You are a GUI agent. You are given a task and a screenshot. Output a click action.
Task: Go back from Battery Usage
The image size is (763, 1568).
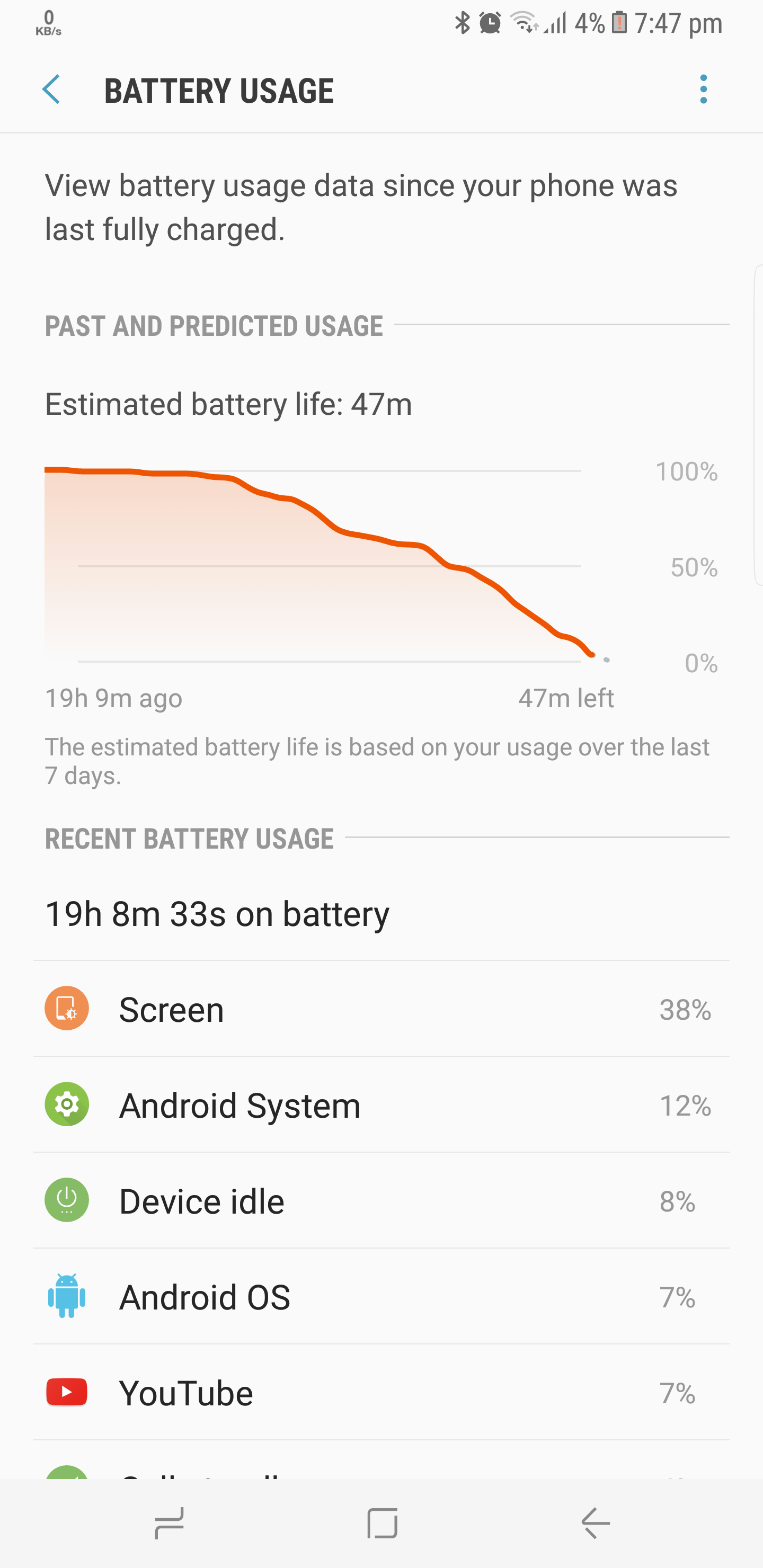[52, 90]
